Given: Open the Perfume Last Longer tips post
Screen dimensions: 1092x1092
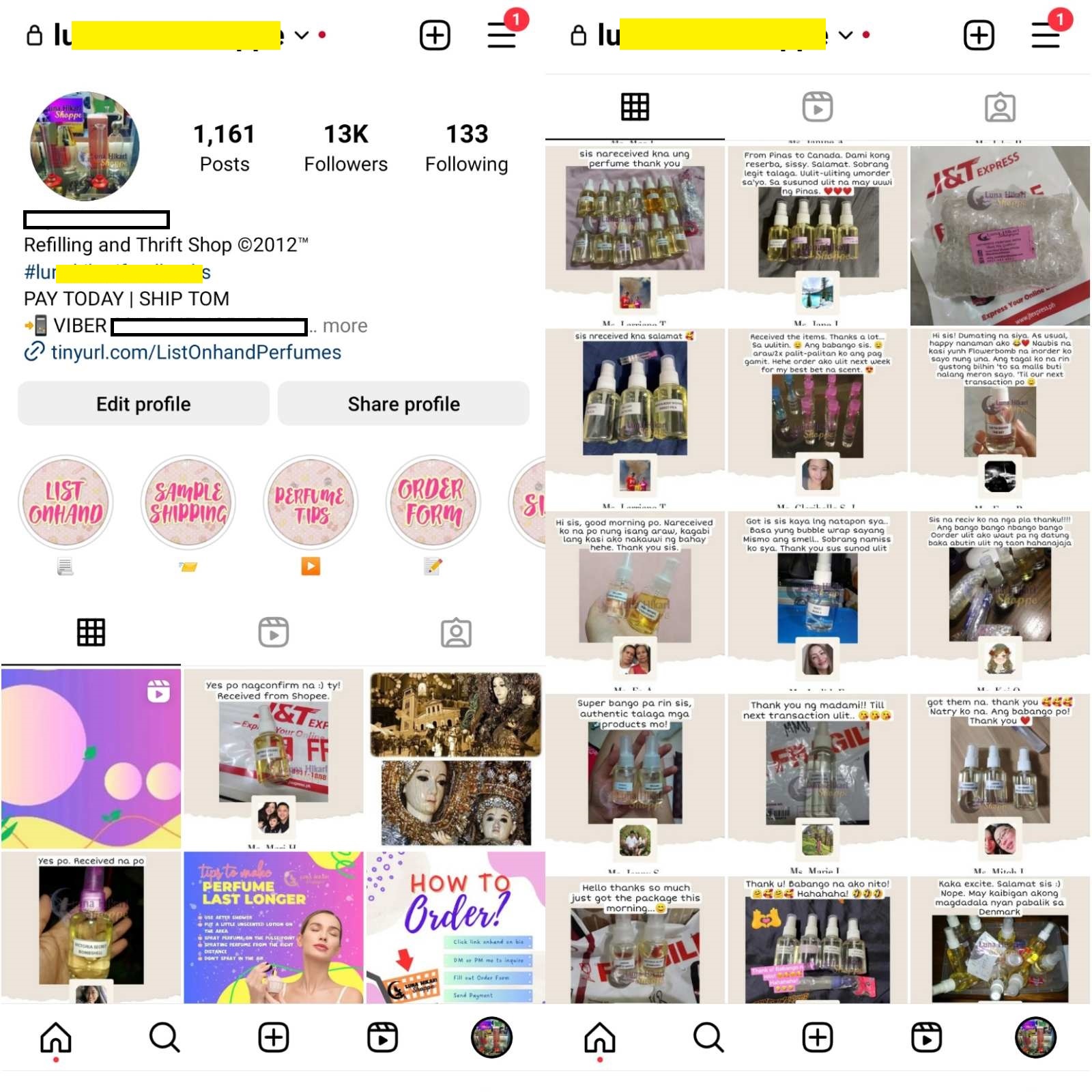Looking at the screenshot, I should (x=273, y=927).
